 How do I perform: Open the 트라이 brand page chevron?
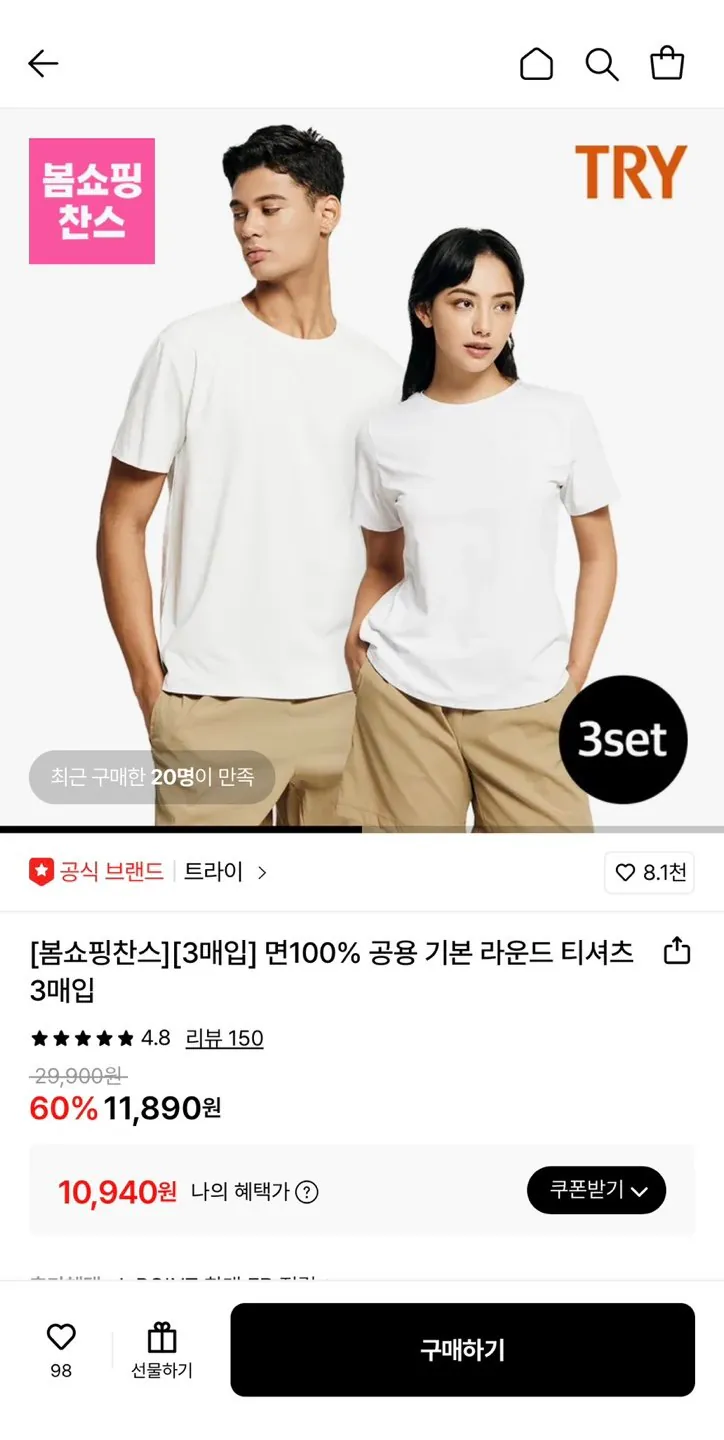260,871
